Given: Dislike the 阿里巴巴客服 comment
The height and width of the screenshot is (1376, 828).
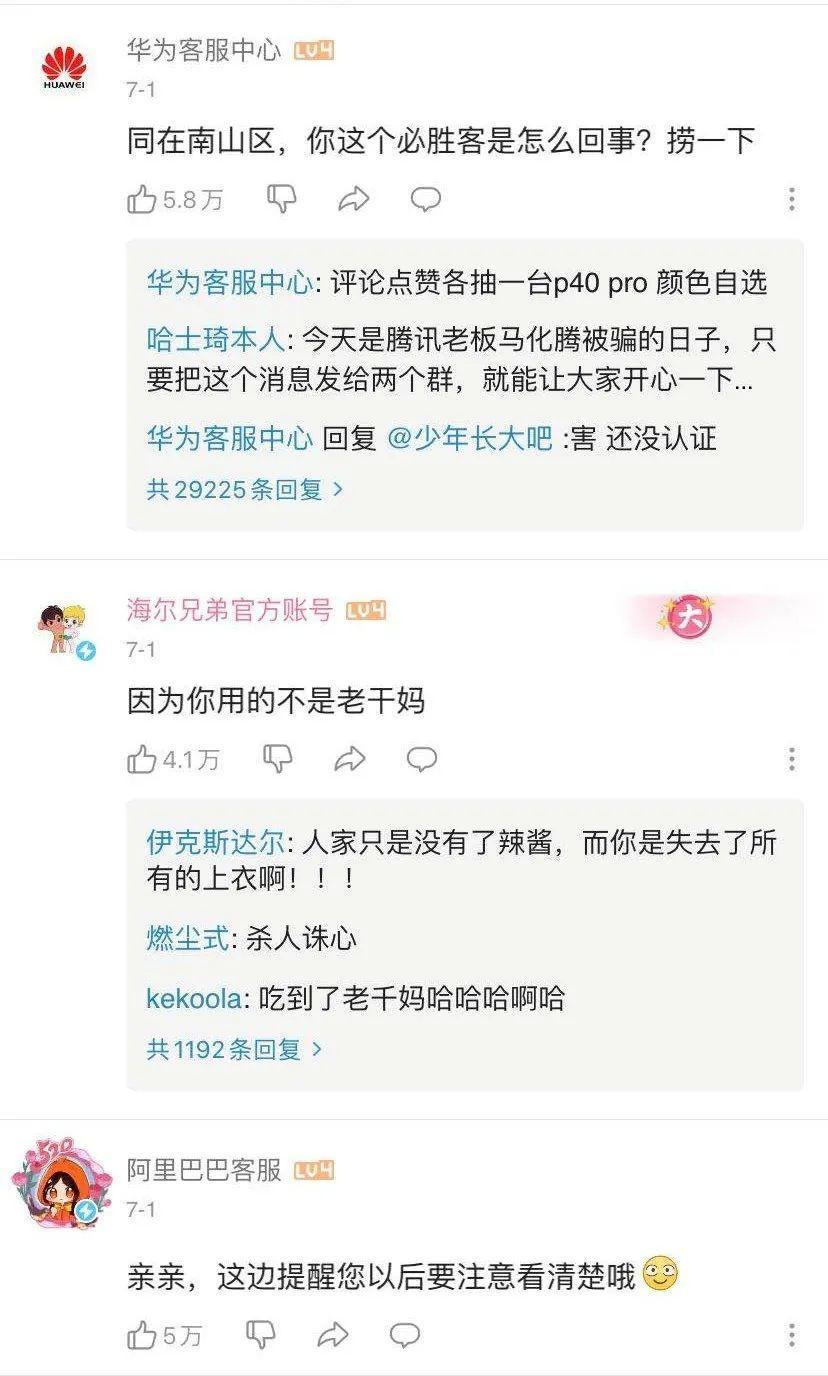Looking at the screenshot, I should tap(261, 1333).
